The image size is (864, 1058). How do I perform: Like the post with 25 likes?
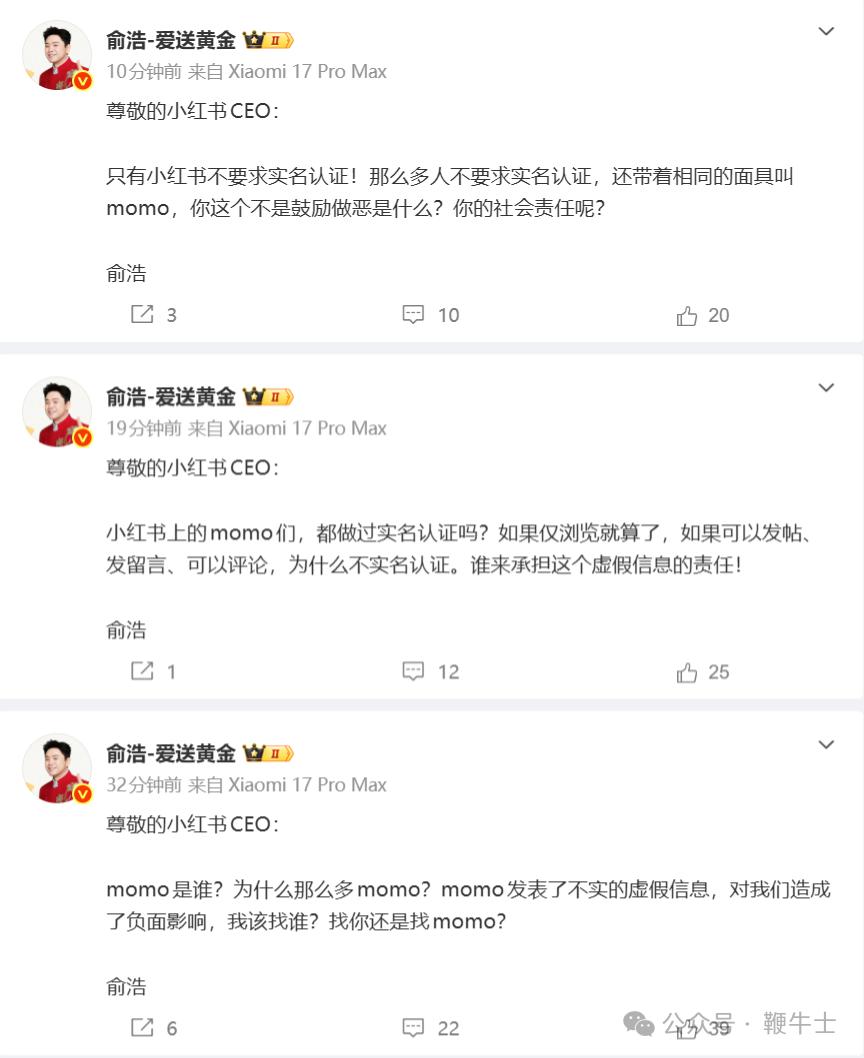coord(687,672)
